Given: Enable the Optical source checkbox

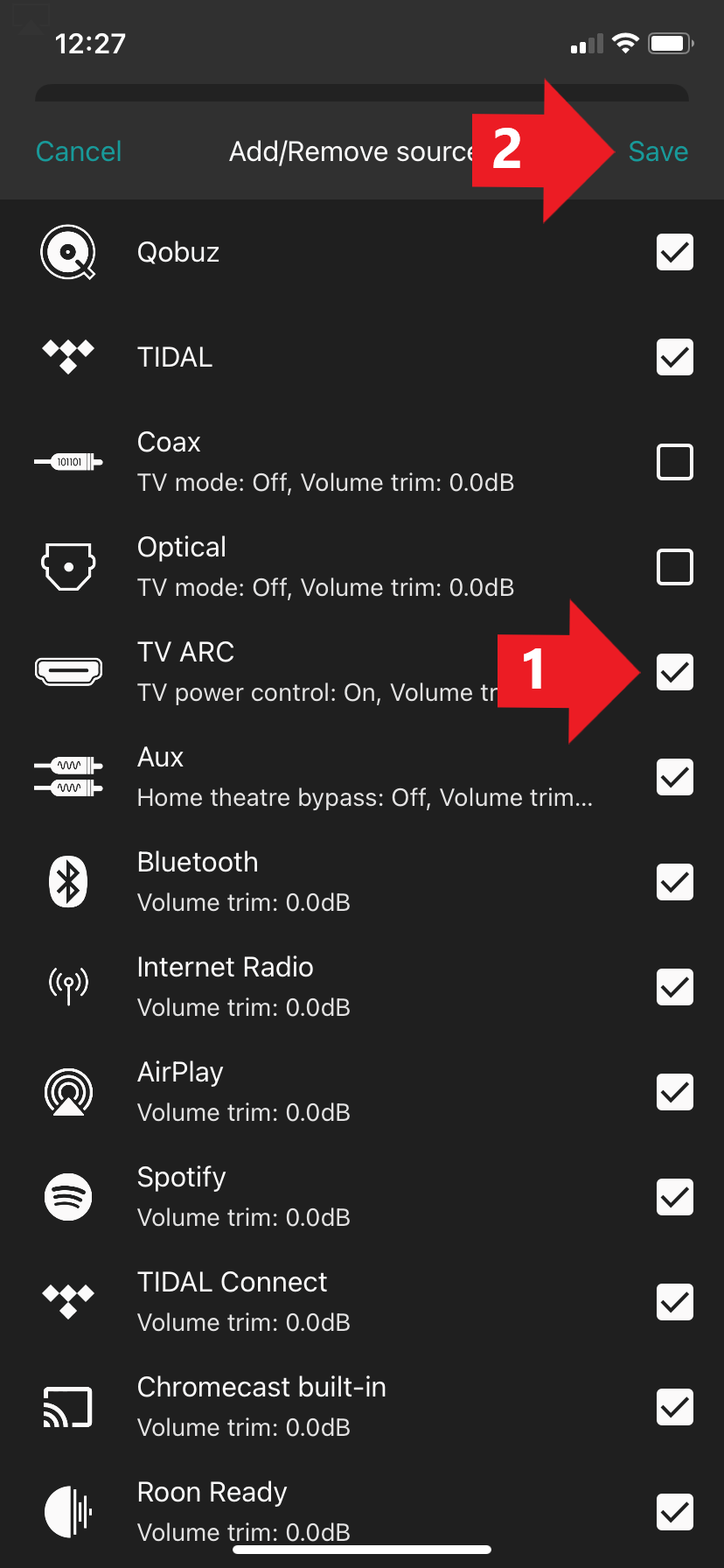Looking at the screenshot, I should [674, 567].
